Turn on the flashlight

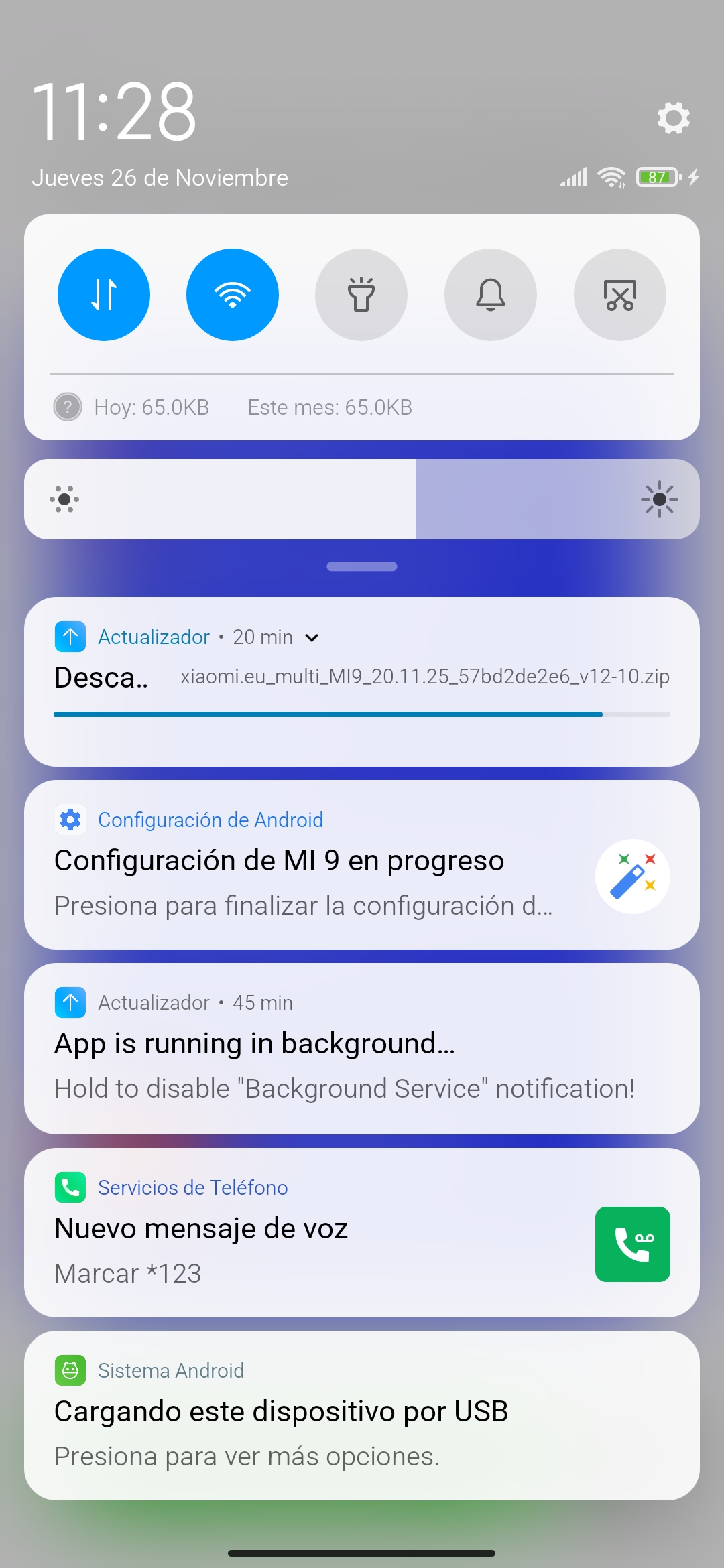pos(361,295)
